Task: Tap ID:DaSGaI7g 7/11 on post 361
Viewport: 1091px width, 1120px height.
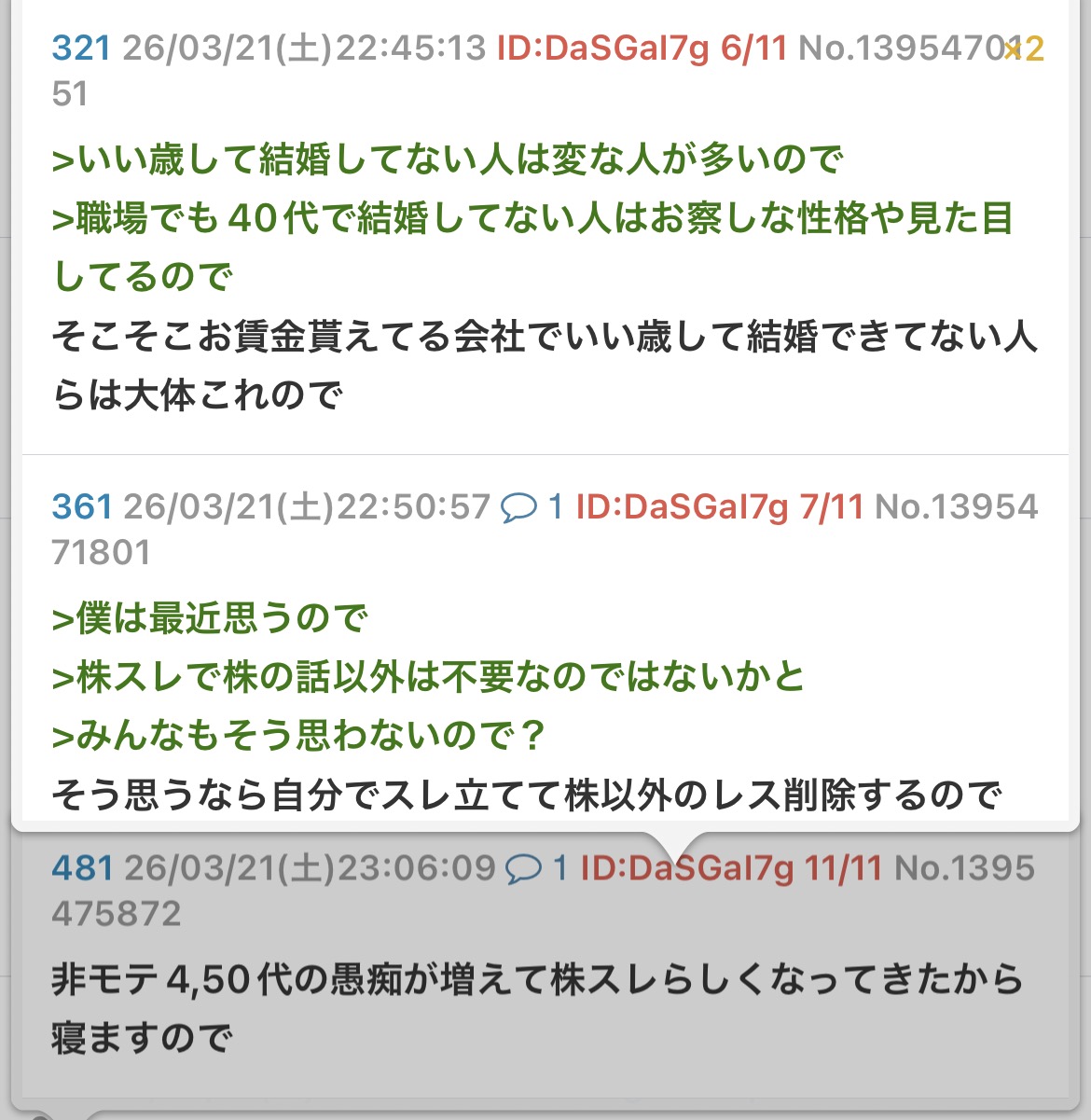Action: click(719, 507)
